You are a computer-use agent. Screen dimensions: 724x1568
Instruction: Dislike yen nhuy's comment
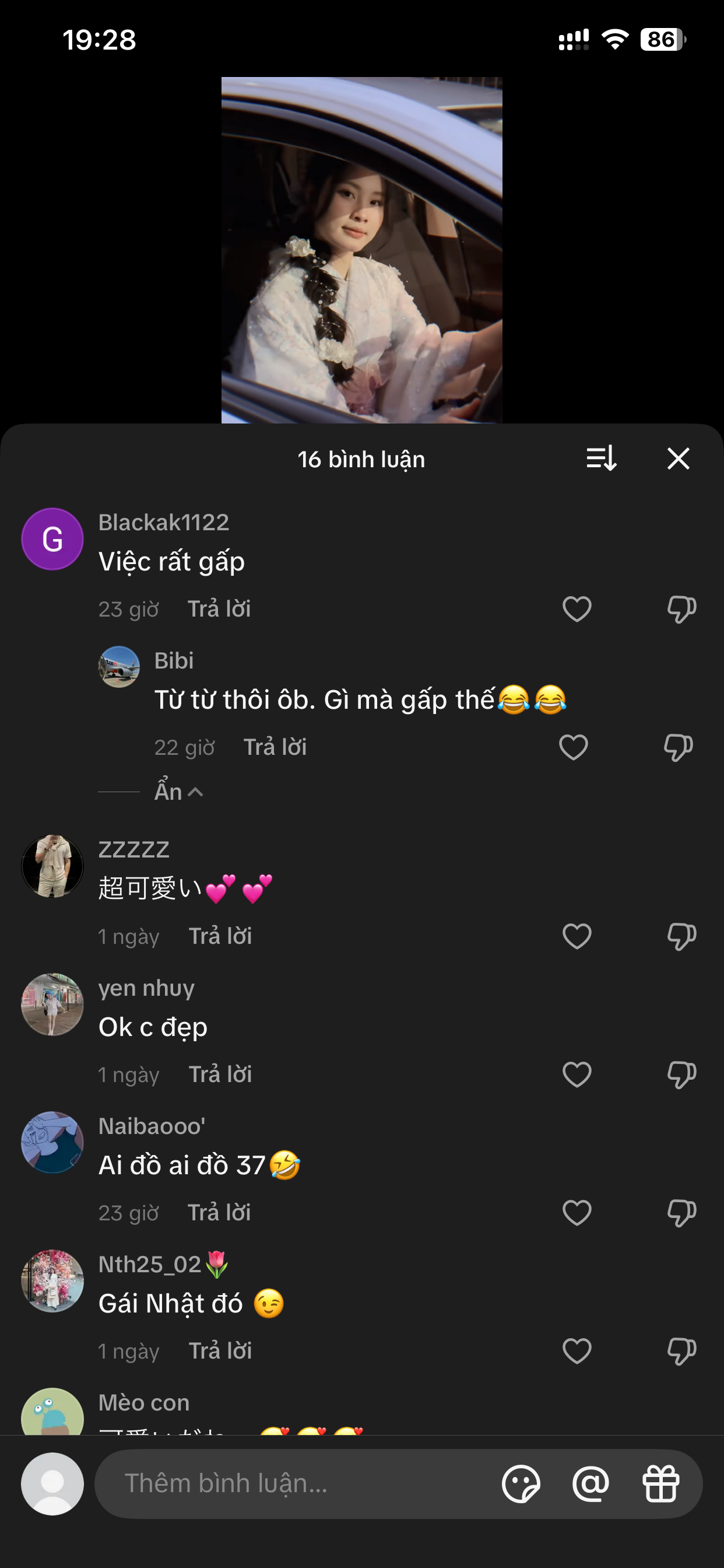[x=681, y=1074]
